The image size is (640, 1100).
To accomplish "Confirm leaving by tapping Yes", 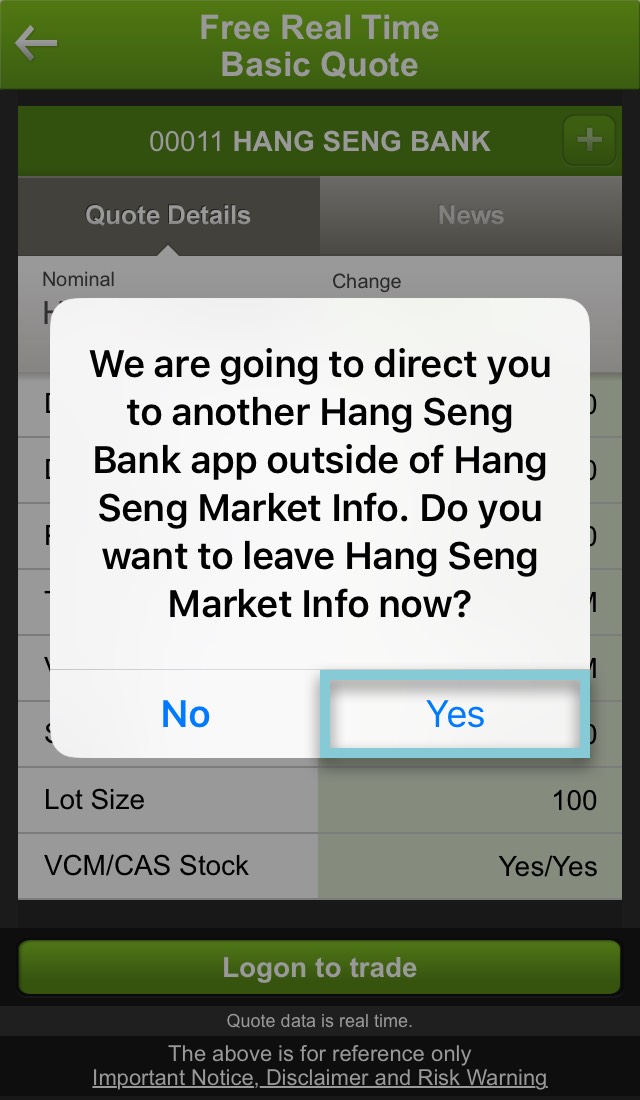I will point(455,714).
